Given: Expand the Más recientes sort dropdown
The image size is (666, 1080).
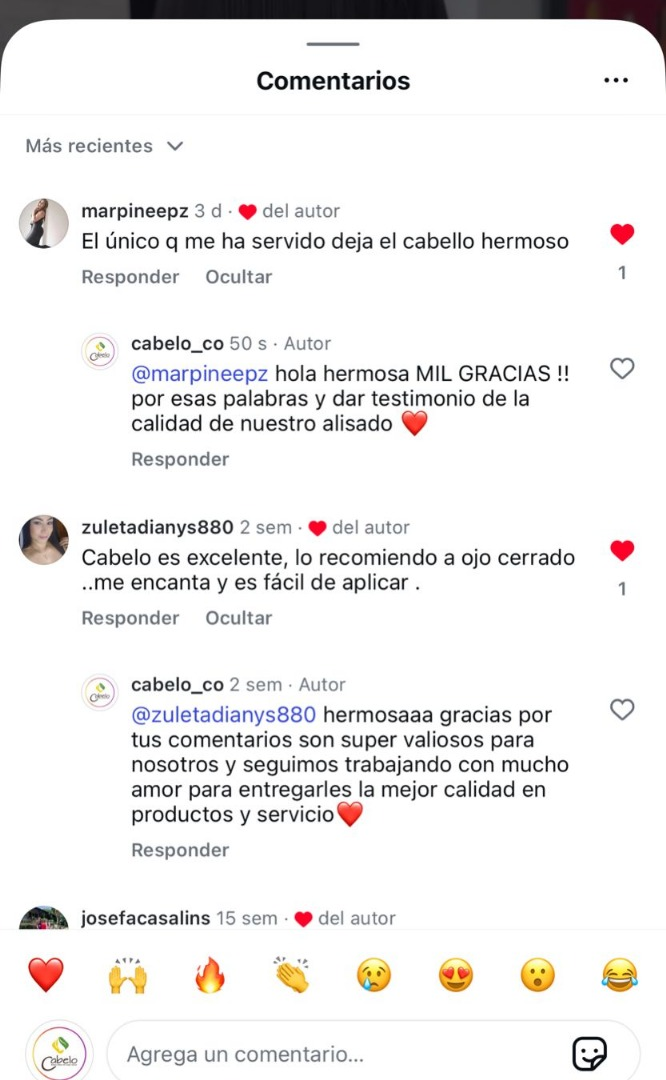Looking at the screenshot, I should pyautogui.click(x=104, y=146).
